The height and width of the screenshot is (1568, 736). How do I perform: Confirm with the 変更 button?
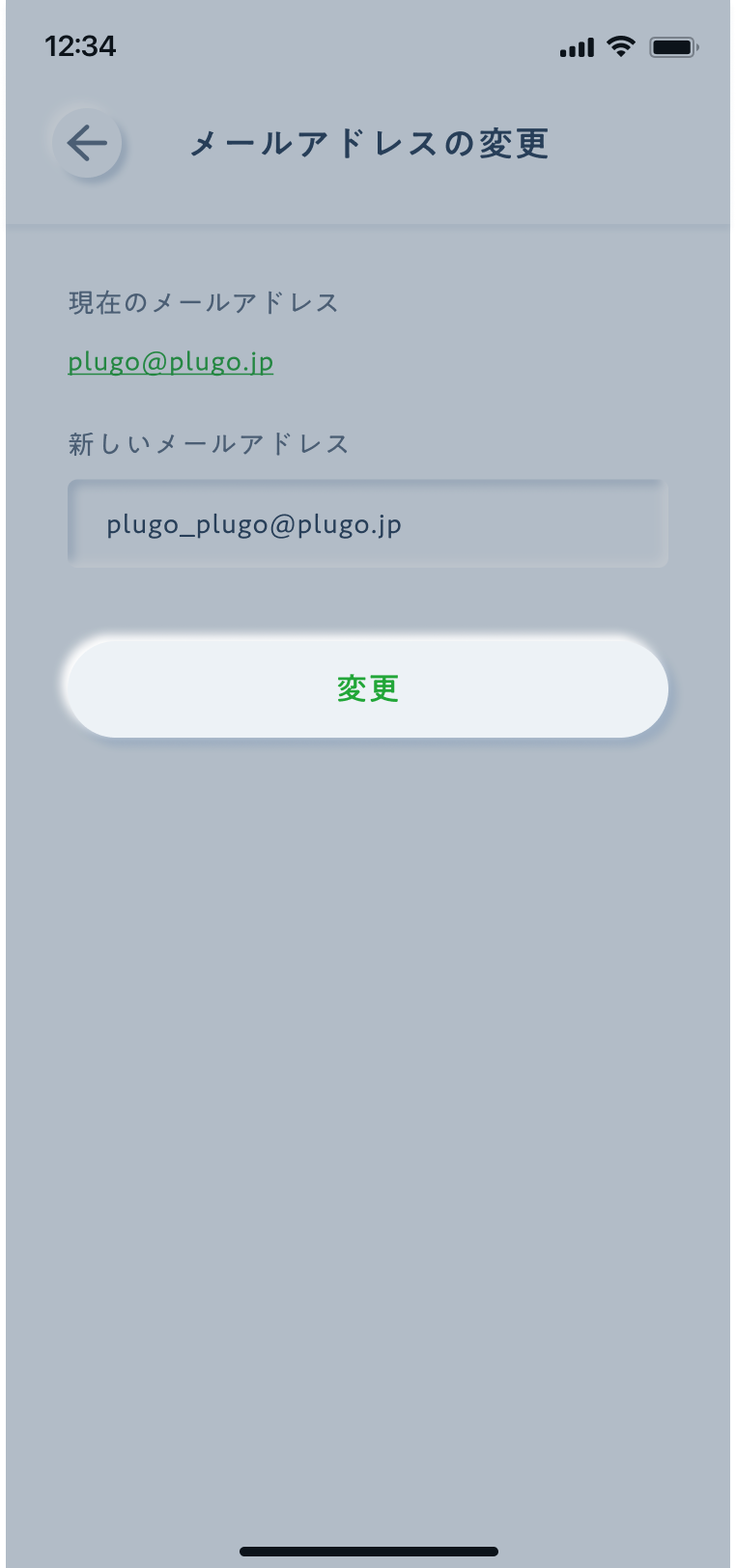tap(367, 688)
